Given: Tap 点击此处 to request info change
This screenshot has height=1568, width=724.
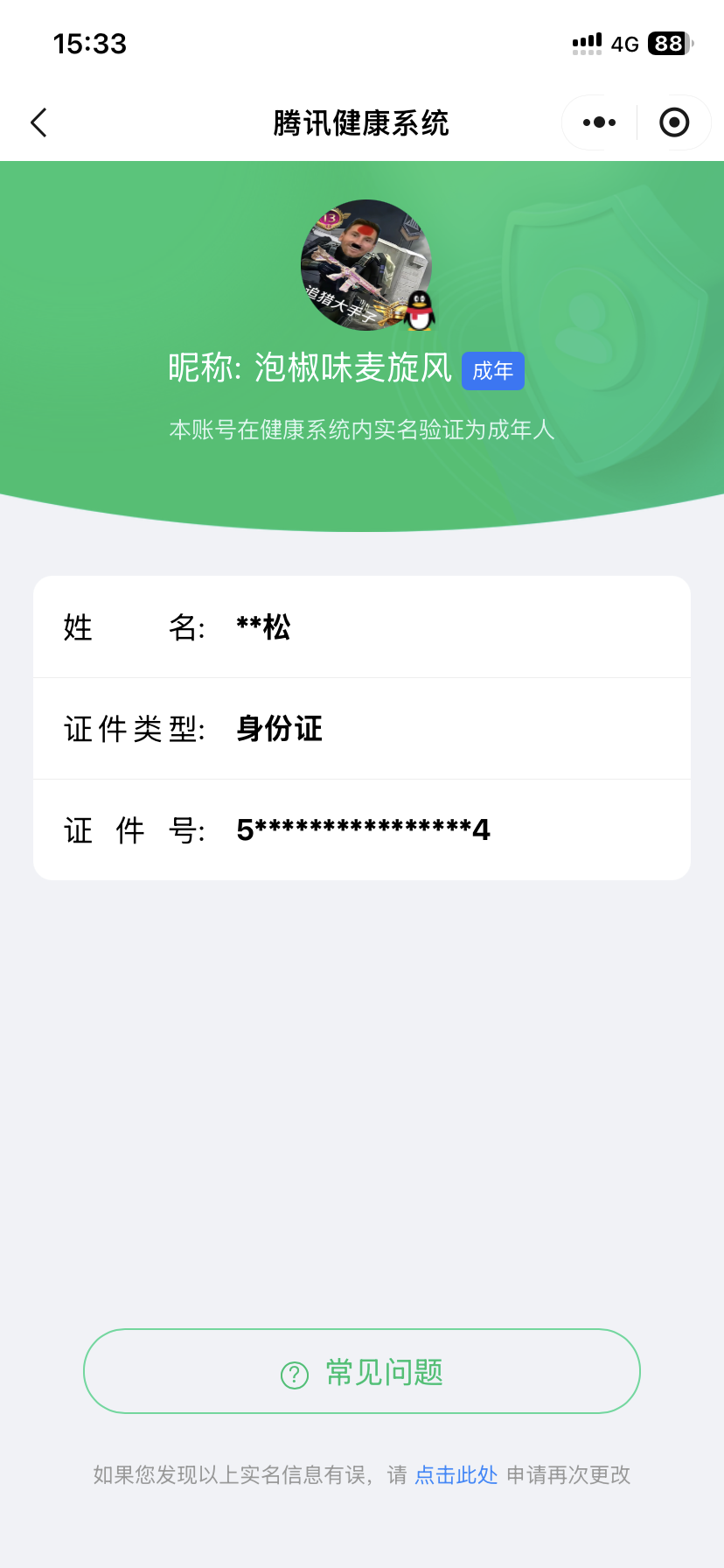Looking at the screenshot, I should (x=456, y=1475).
